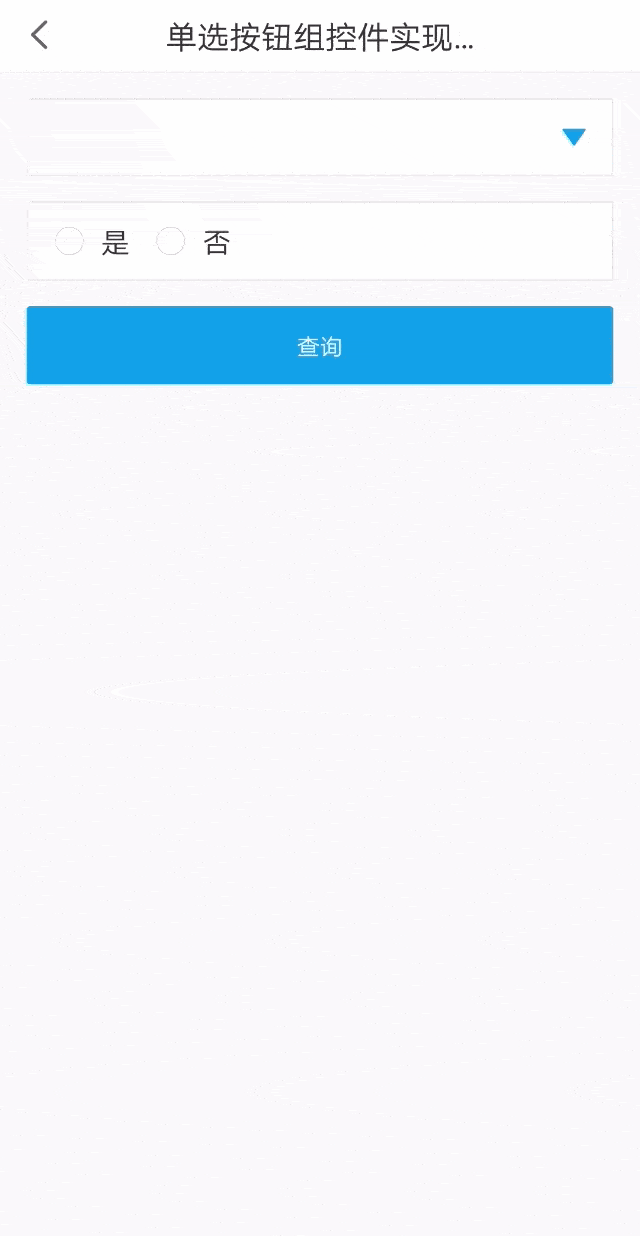Screen dimensions: 640x1236
Task: Go back using the top-left arrow
Action: (x=39, y=36)
